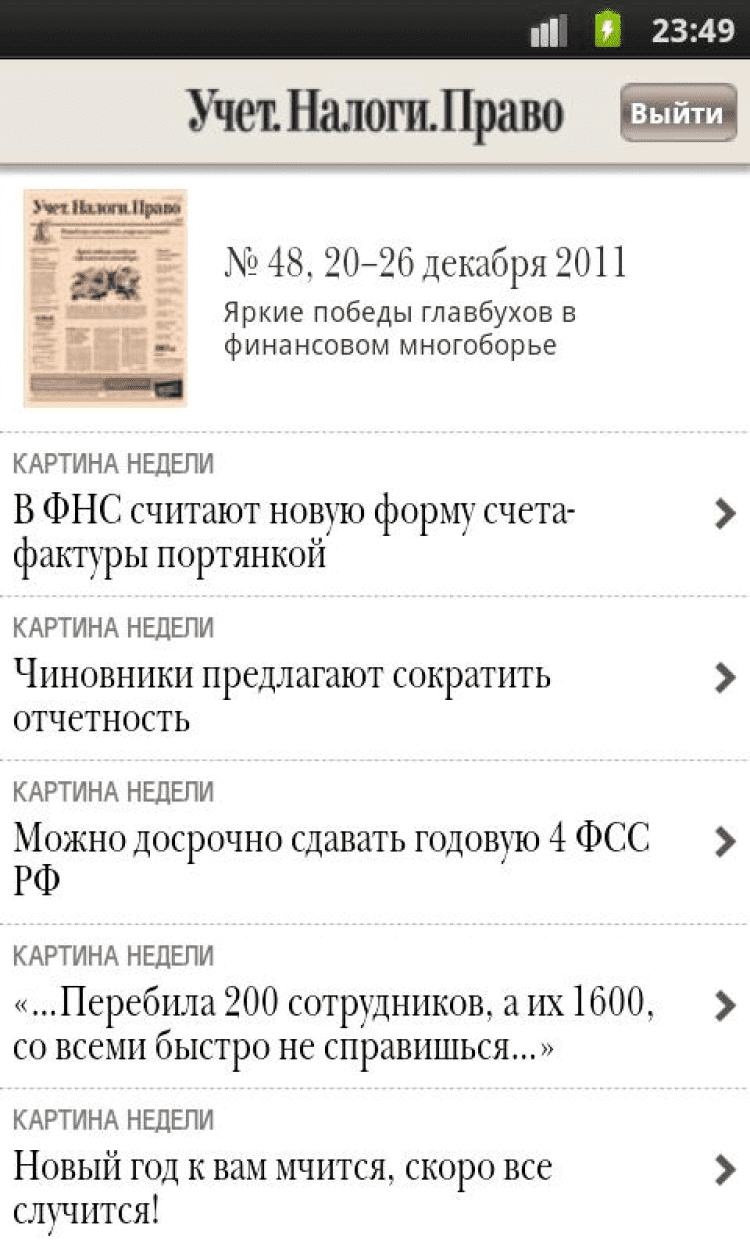Tap the Выйти button
The width and height of the screenshot is (750, 1250).
tap(678, 113)
